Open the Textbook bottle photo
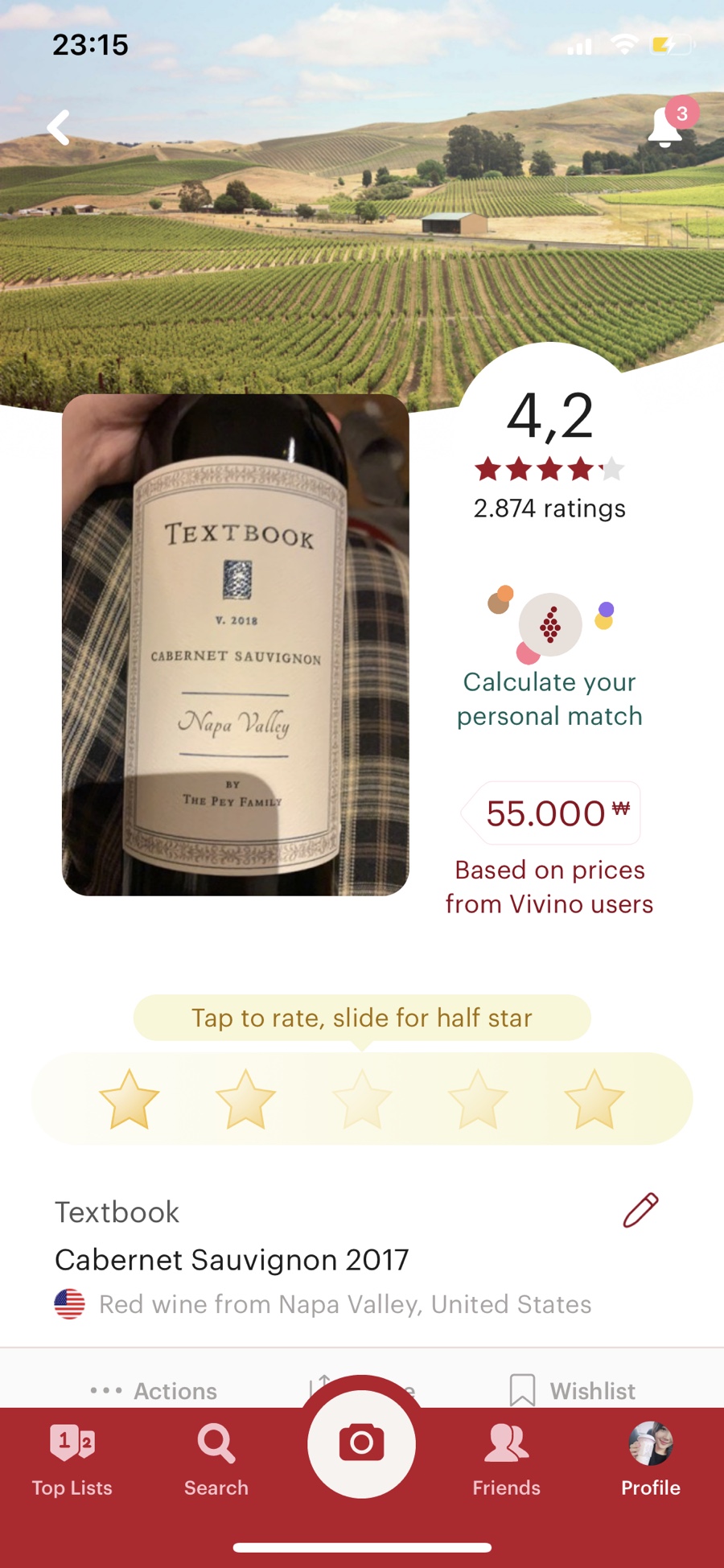This screenshot has height=1568, width=724. (x=236, y=644)
